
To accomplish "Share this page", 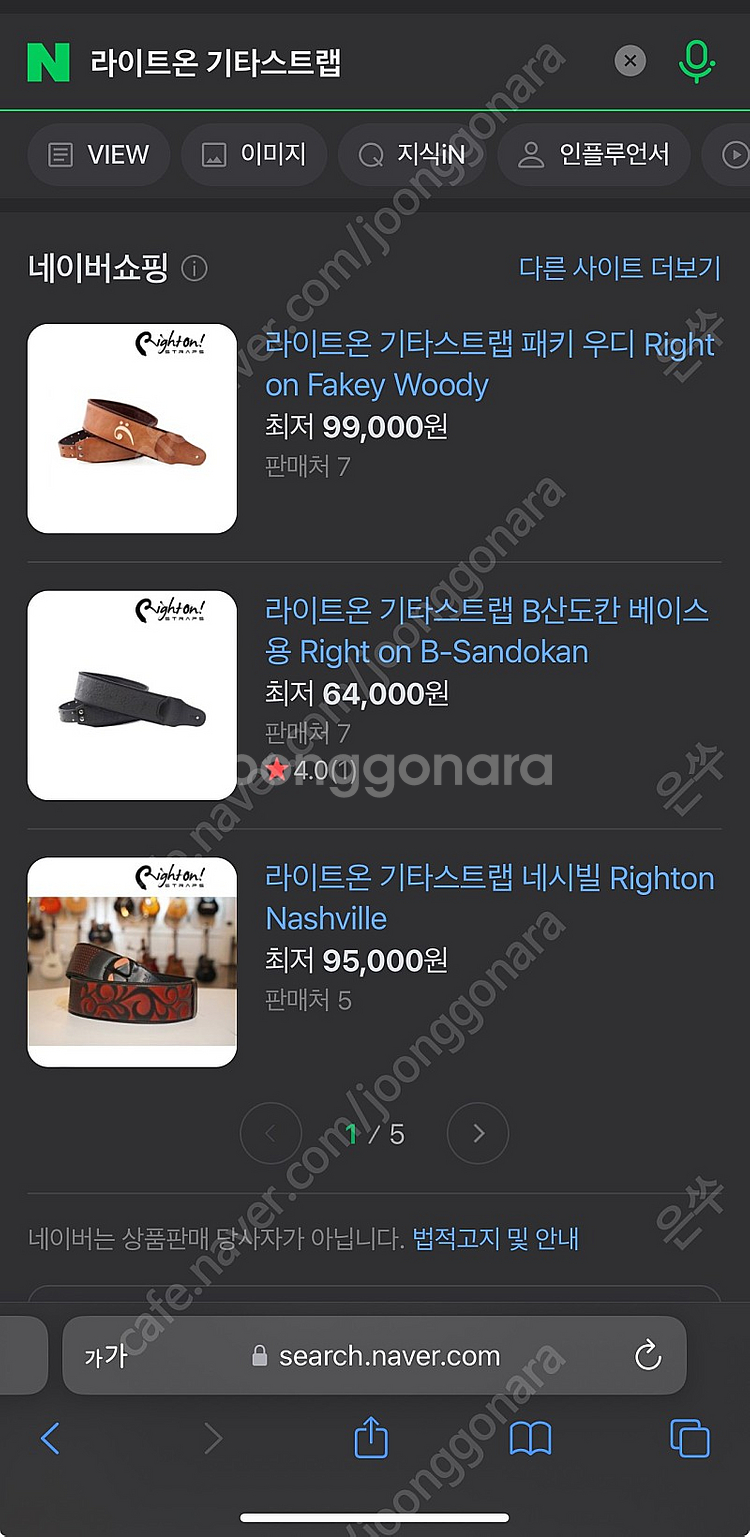I will [x=371, y=1439].
